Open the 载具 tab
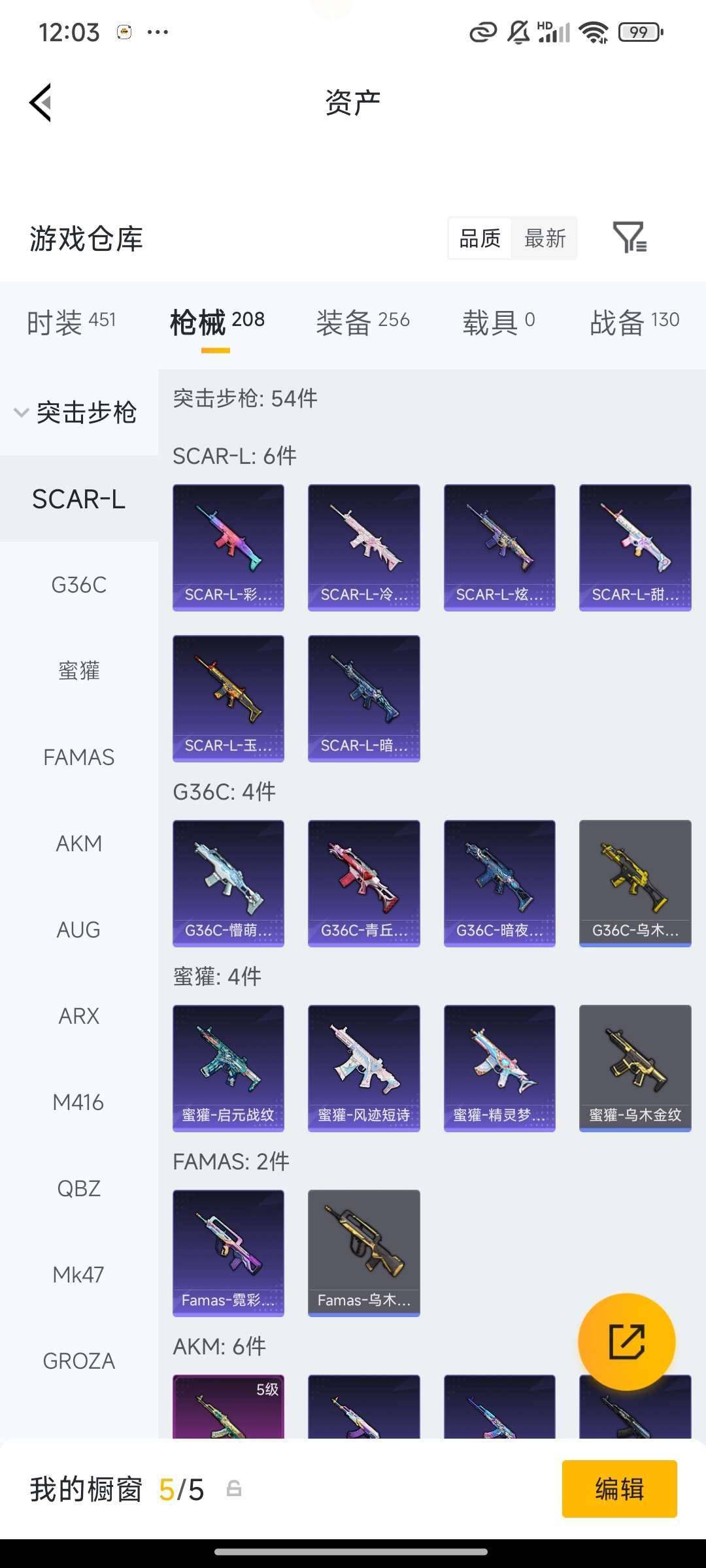The width and height of the screenshot is (706, 1568). pos(498,321)
